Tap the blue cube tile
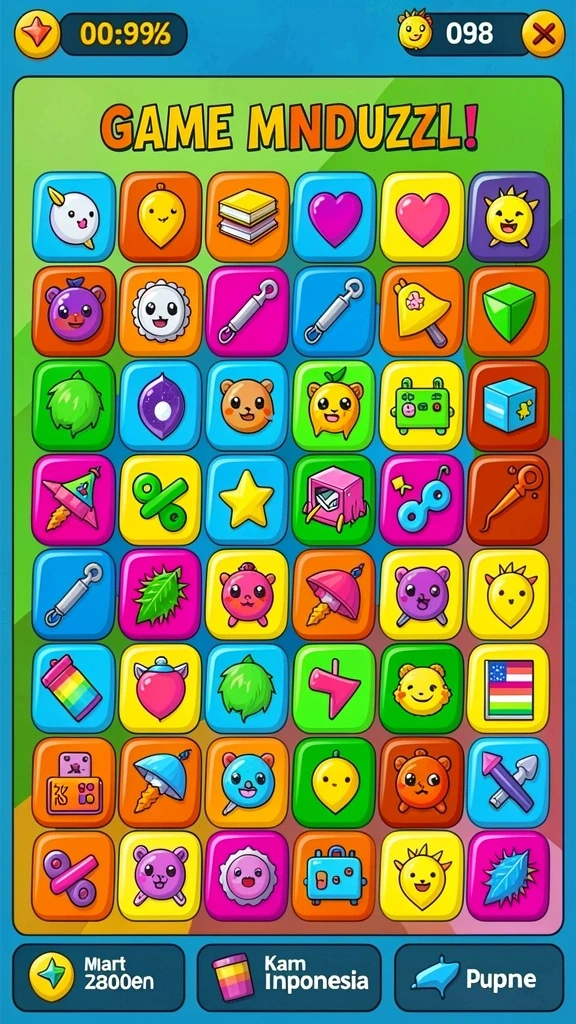576x1024 pixels. coord(509,406)
